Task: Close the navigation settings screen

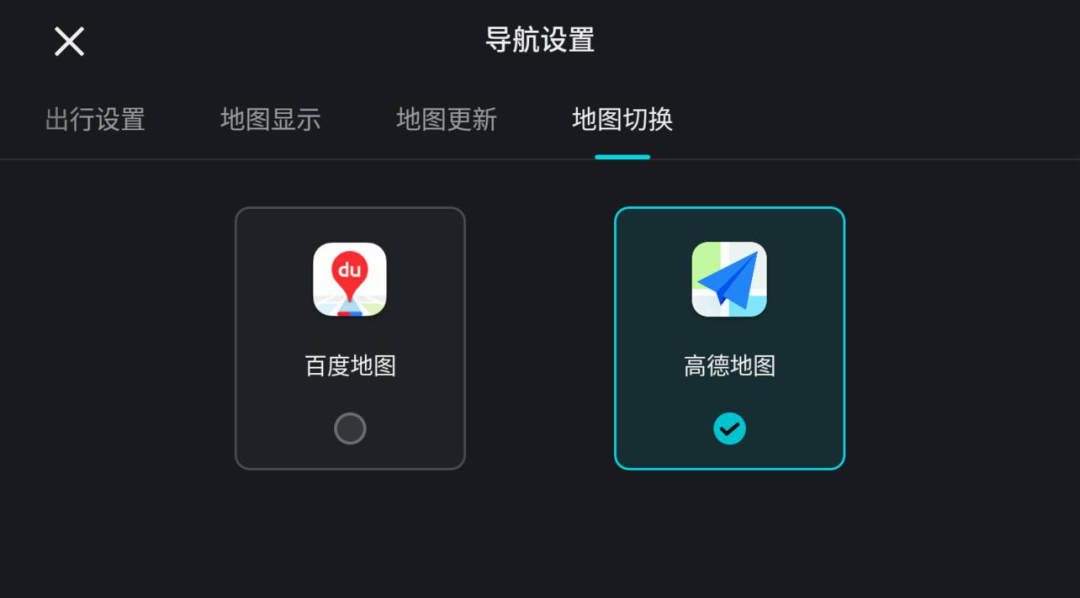Action: (69, 41)
